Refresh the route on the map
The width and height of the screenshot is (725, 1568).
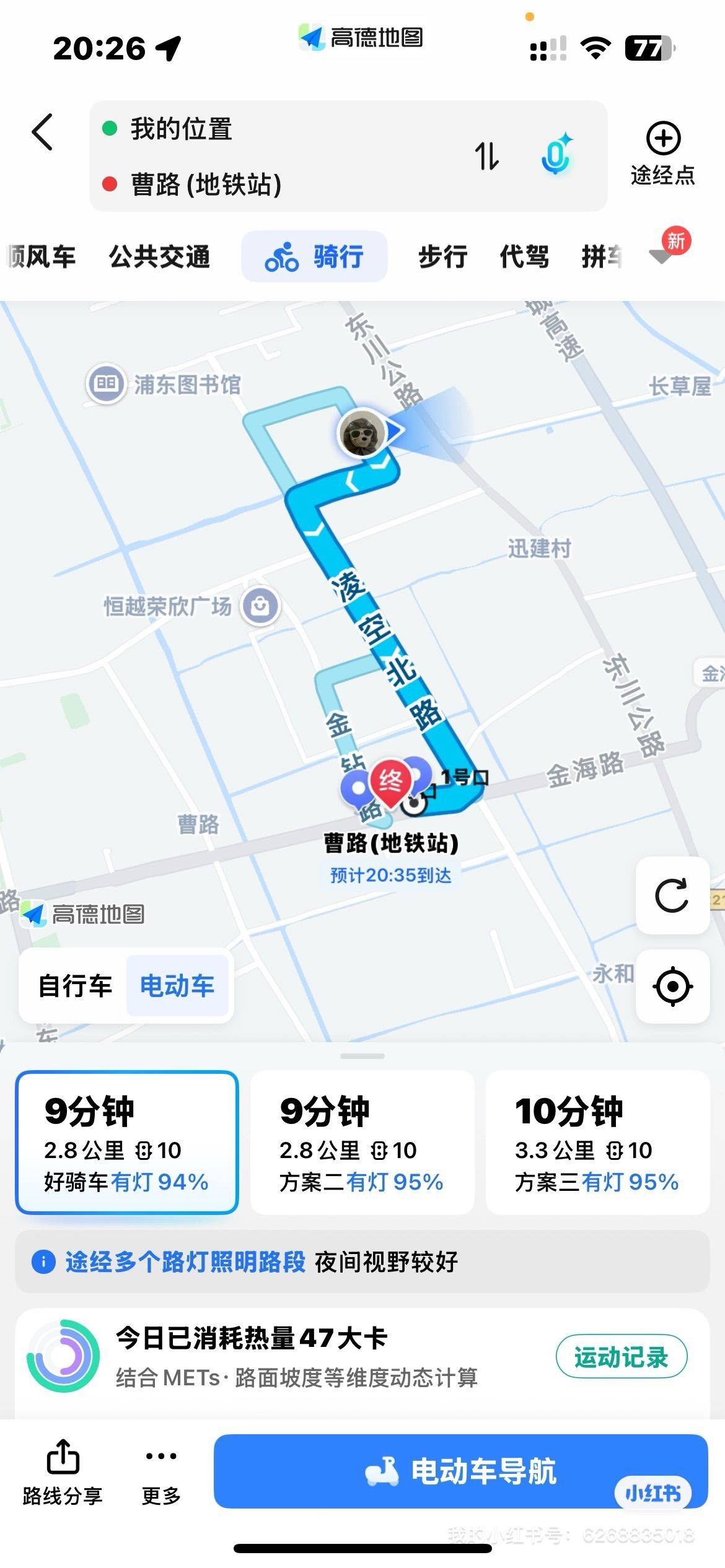point(672,895)
